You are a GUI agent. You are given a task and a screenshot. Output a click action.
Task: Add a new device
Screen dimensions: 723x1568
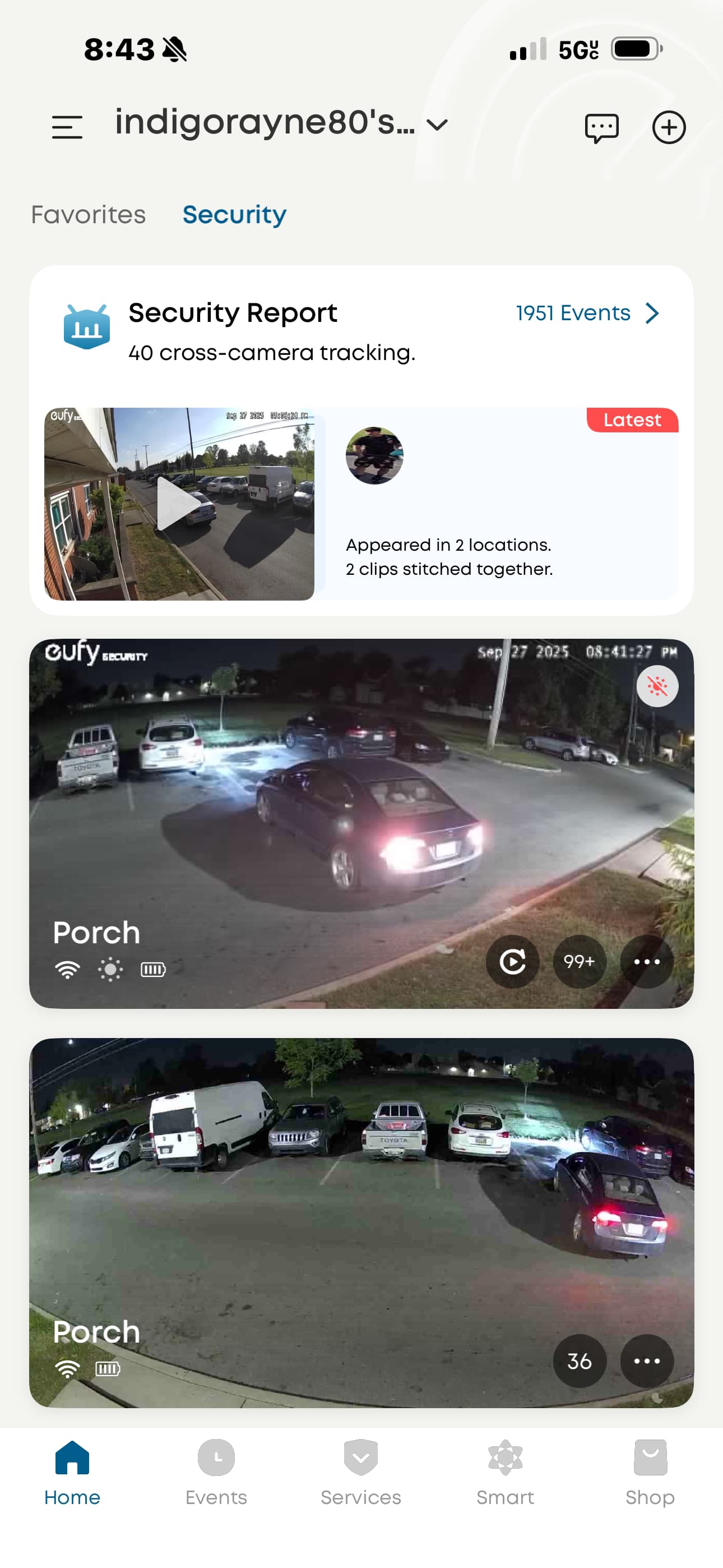coord(668,128)
